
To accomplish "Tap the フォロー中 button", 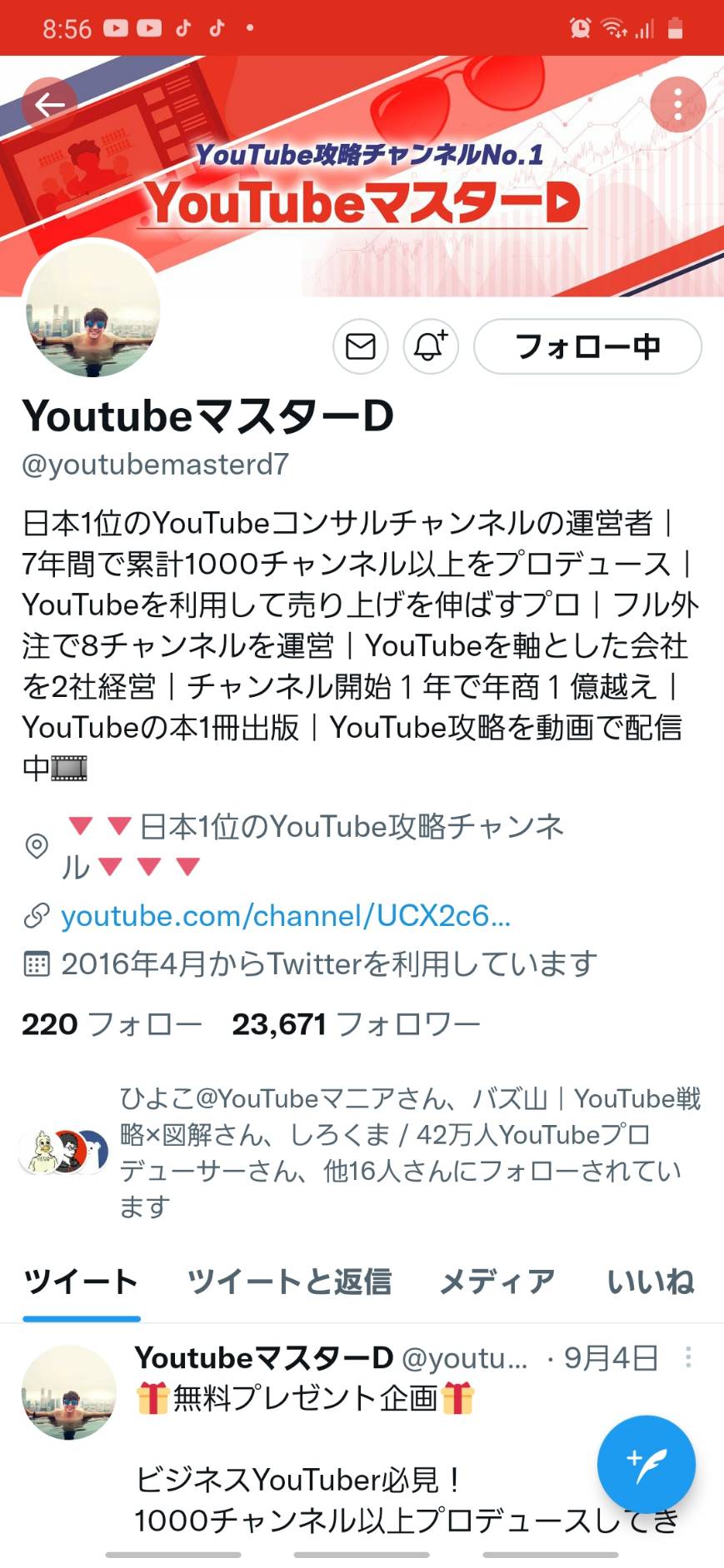I will [x=587, y=346].
